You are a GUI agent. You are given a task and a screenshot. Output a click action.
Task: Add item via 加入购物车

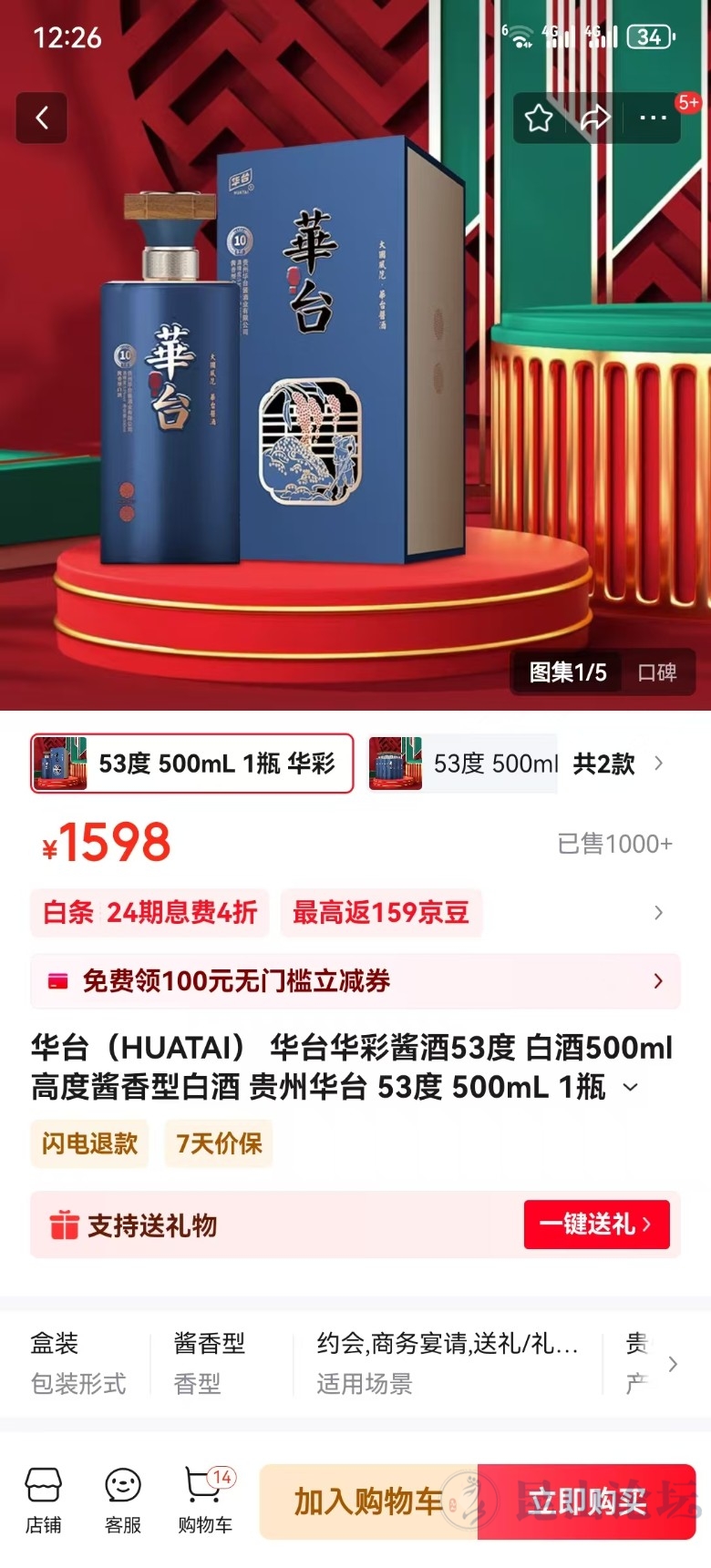(x=368, y=1501)
